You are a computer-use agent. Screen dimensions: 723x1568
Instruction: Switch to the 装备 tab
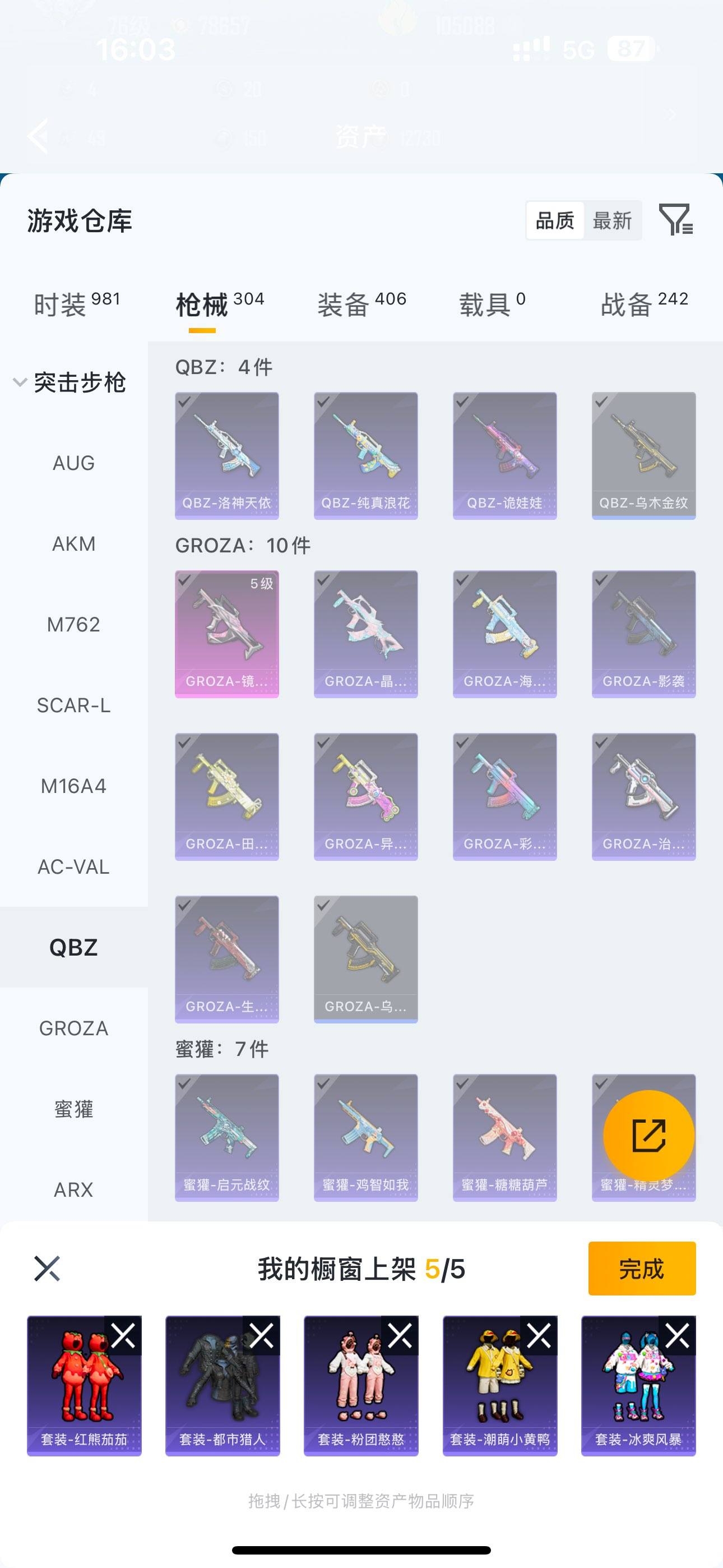tap(361, 304)
